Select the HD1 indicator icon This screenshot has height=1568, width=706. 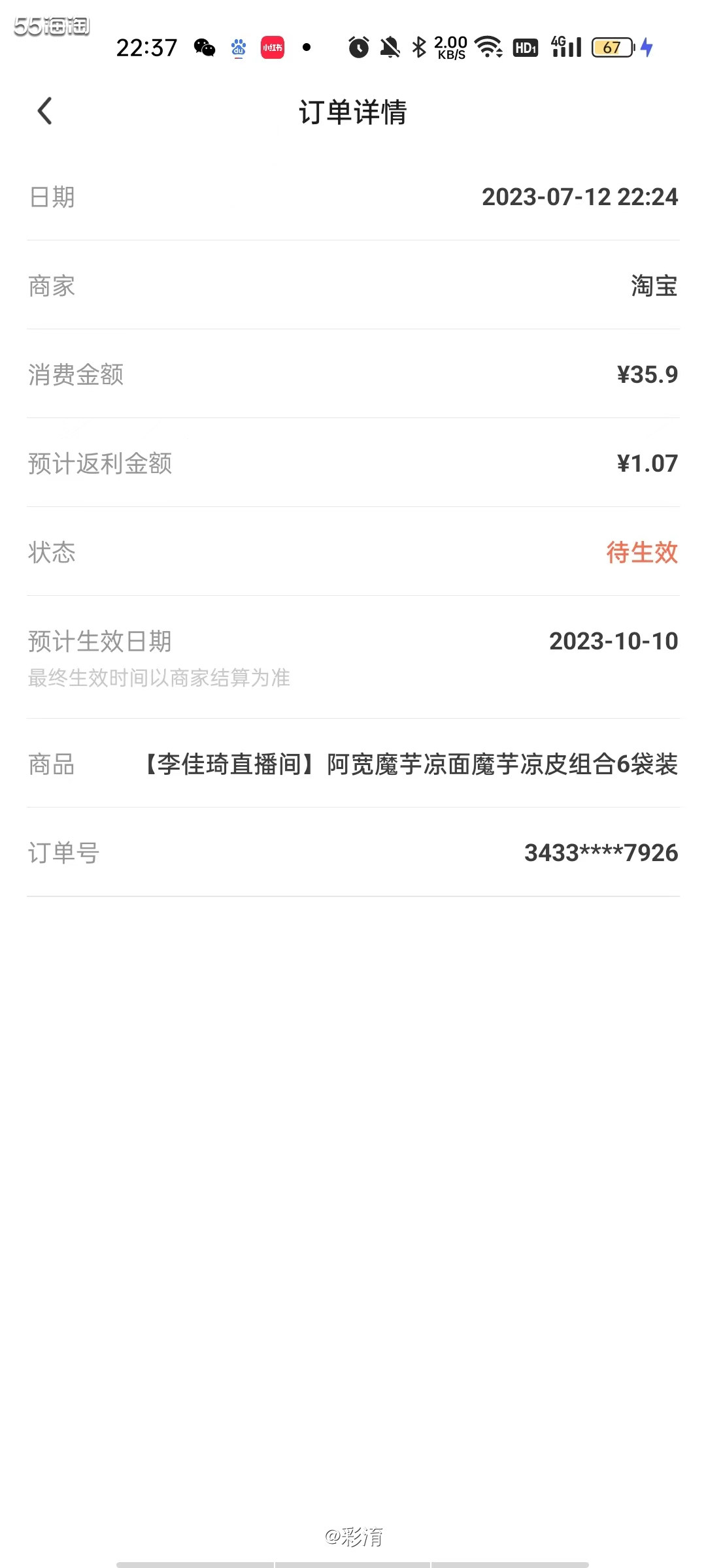[x=525, y=48]
